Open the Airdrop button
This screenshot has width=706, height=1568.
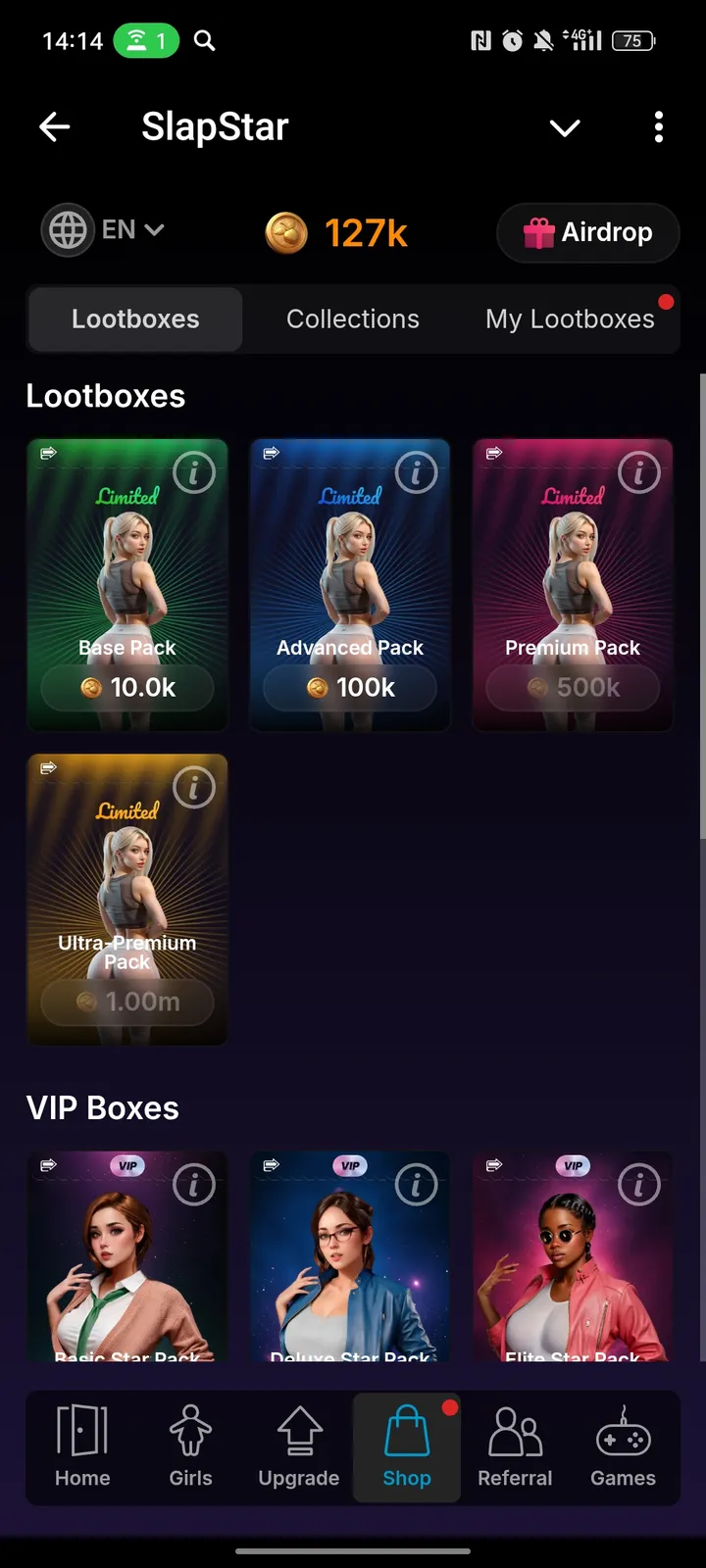click(x=587, y=232)
